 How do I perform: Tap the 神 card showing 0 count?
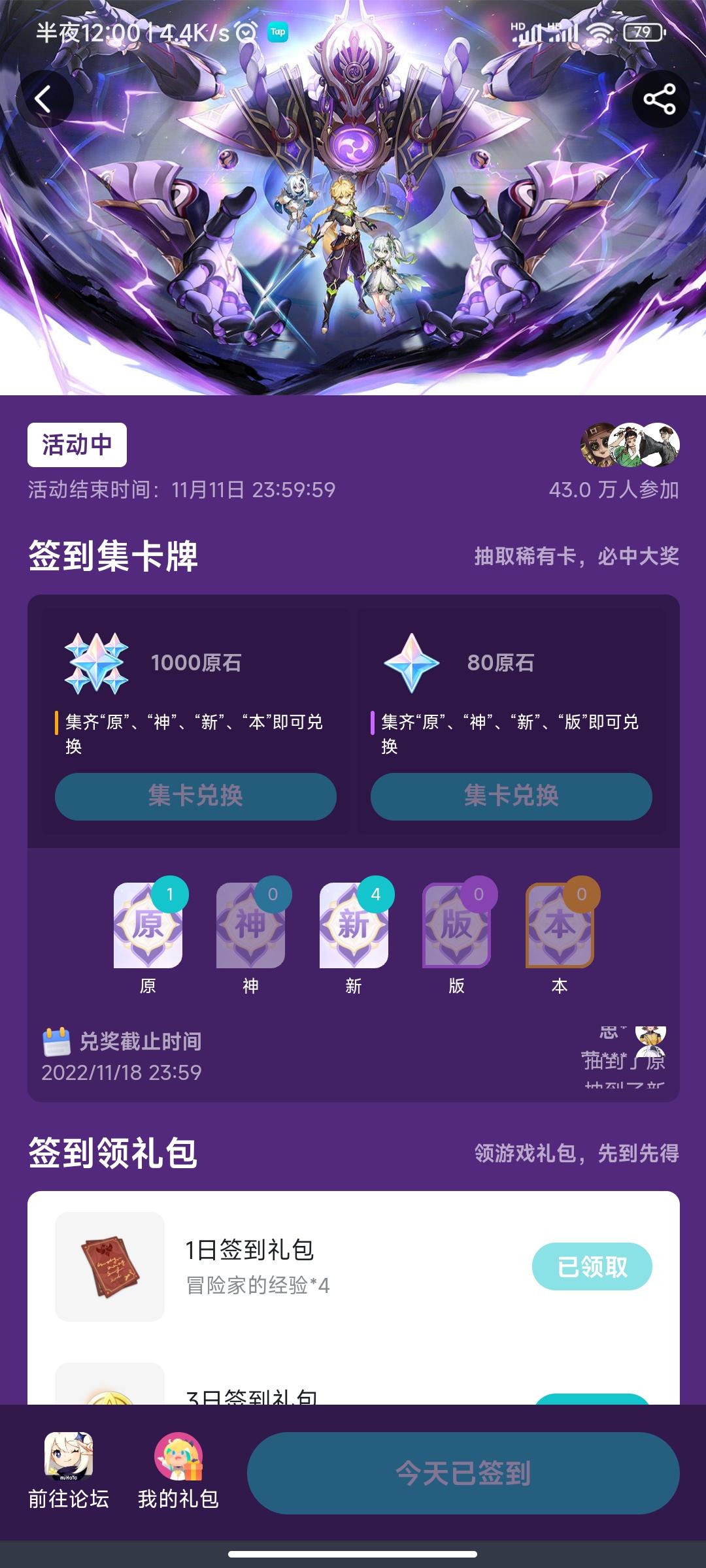[250, 929]
